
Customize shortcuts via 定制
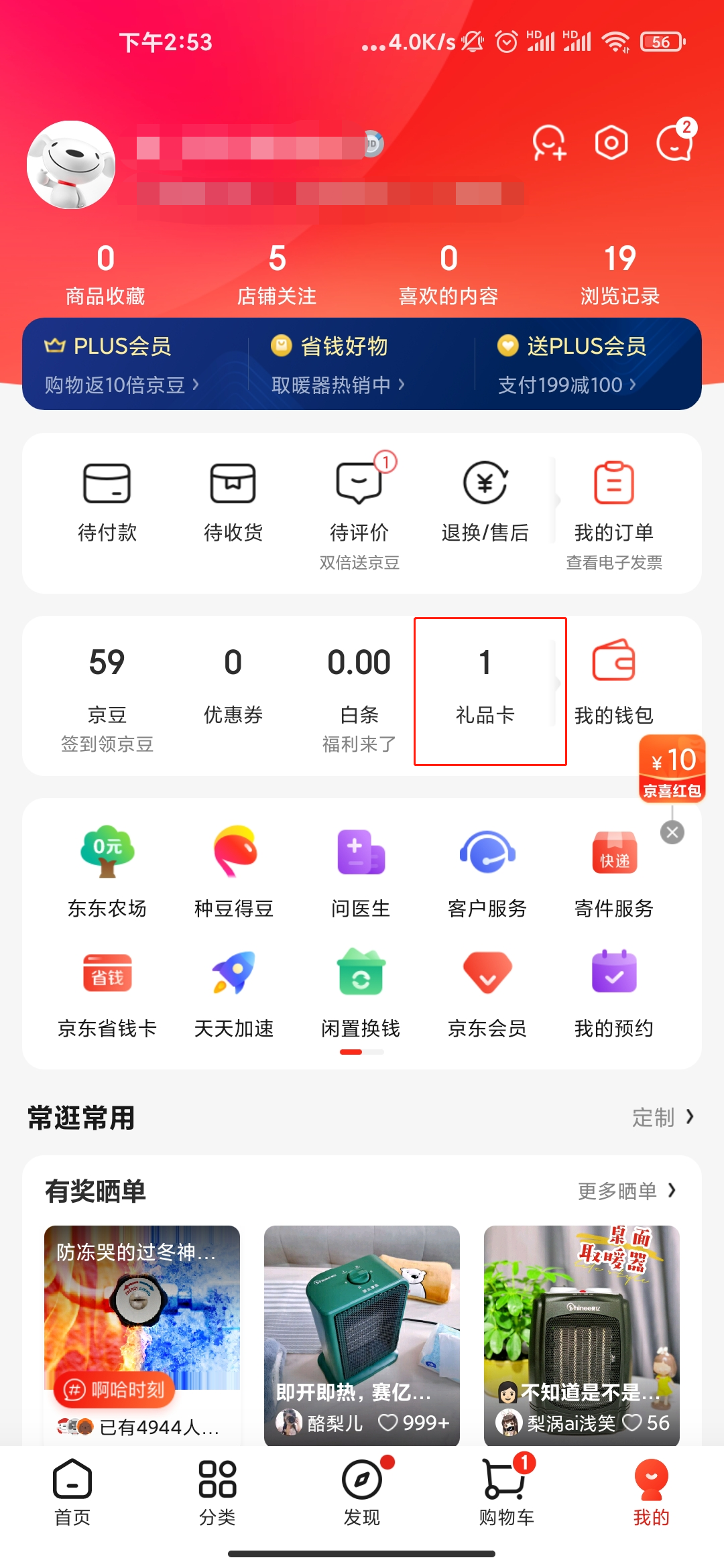pyautogui.click(x=662, y=1117)
